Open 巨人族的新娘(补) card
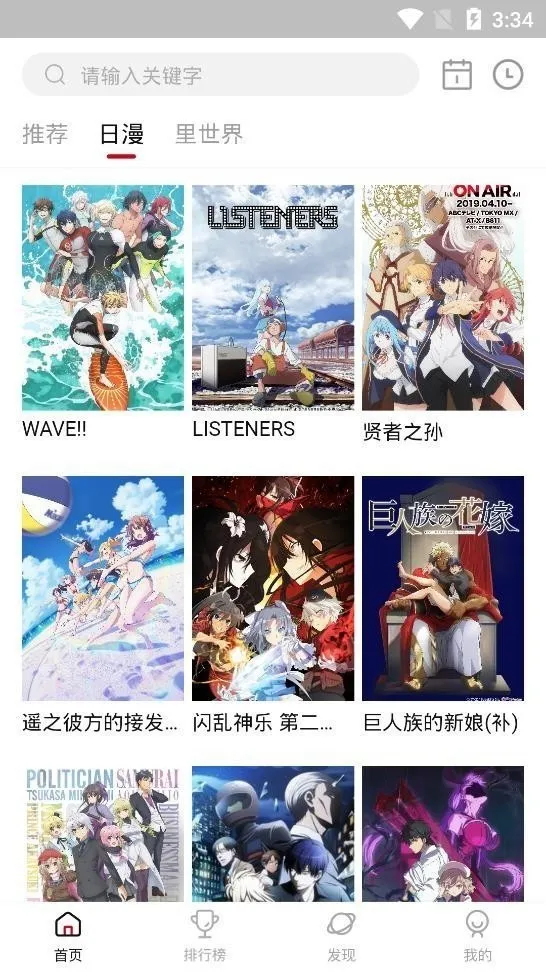This screenshot has width=546, height=972. 443,604
